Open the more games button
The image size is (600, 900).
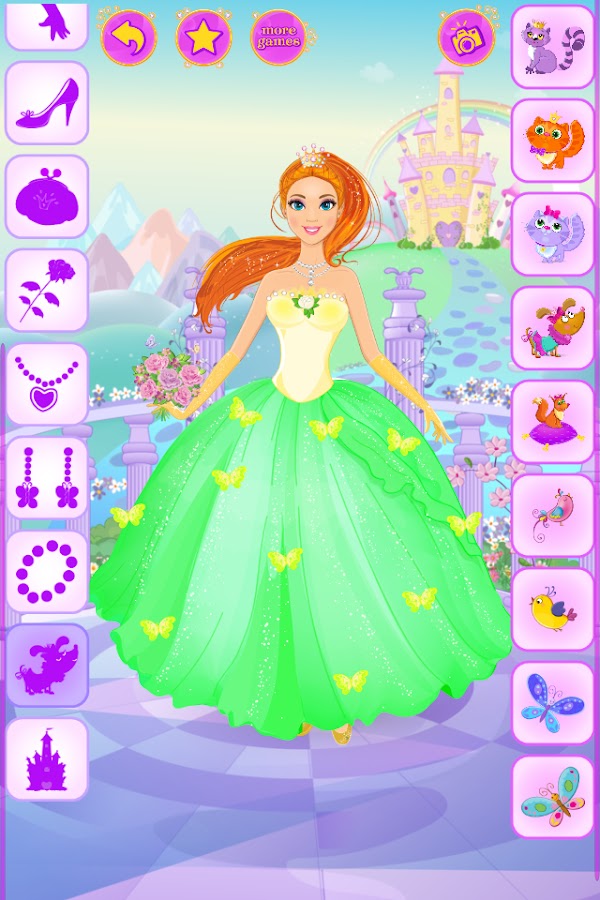click(x=279, y=37)
